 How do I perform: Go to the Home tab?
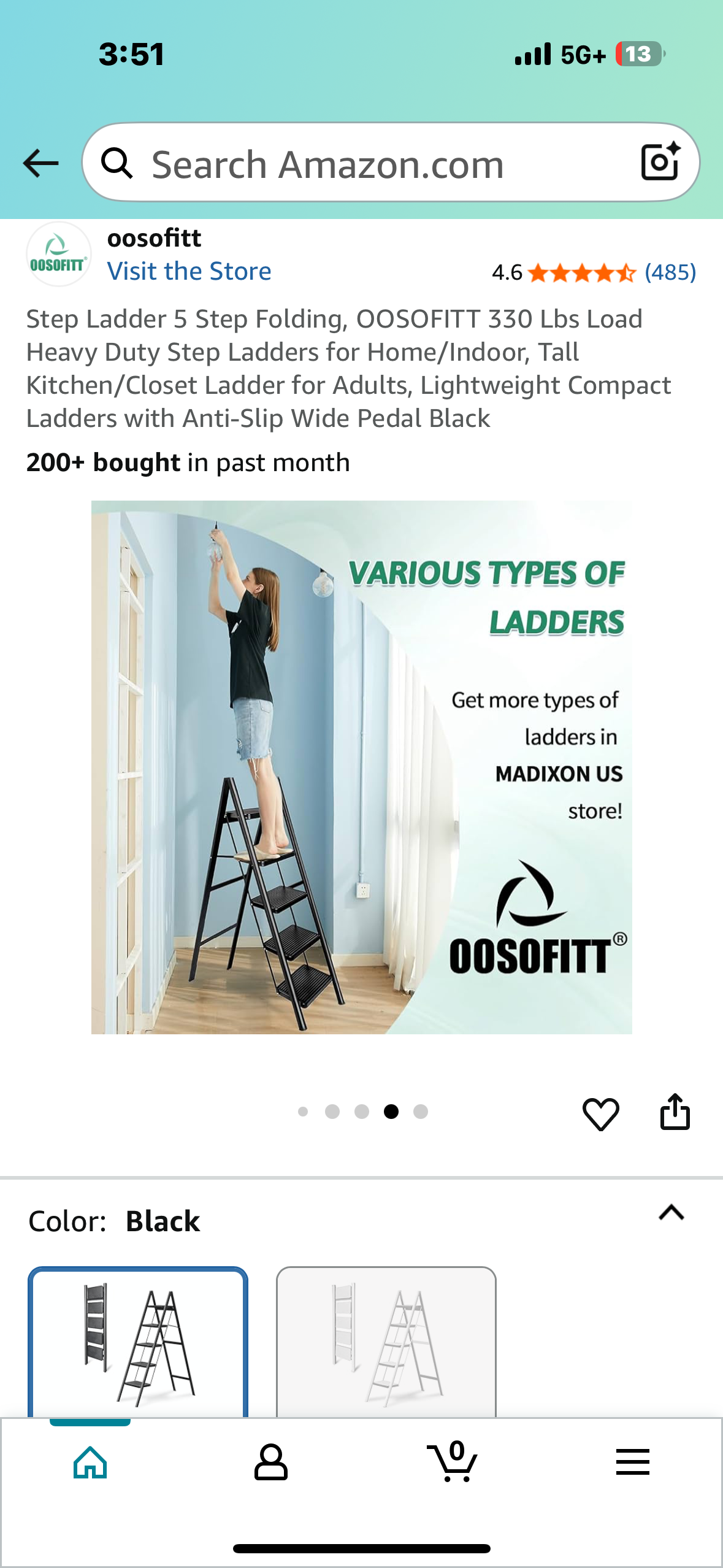90,1462
